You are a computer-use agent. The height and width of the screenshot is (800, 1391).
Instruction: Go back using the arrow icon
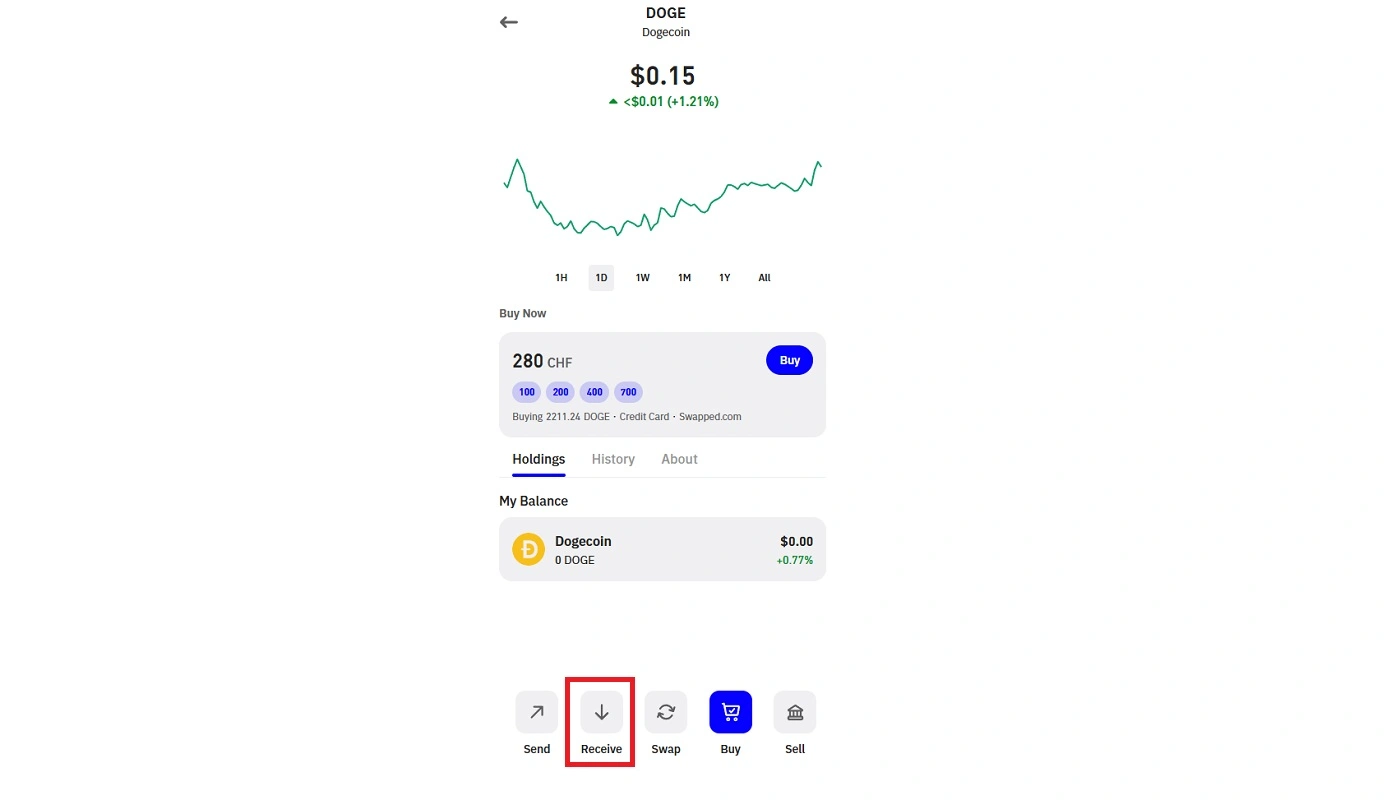[x=509, y=22]
